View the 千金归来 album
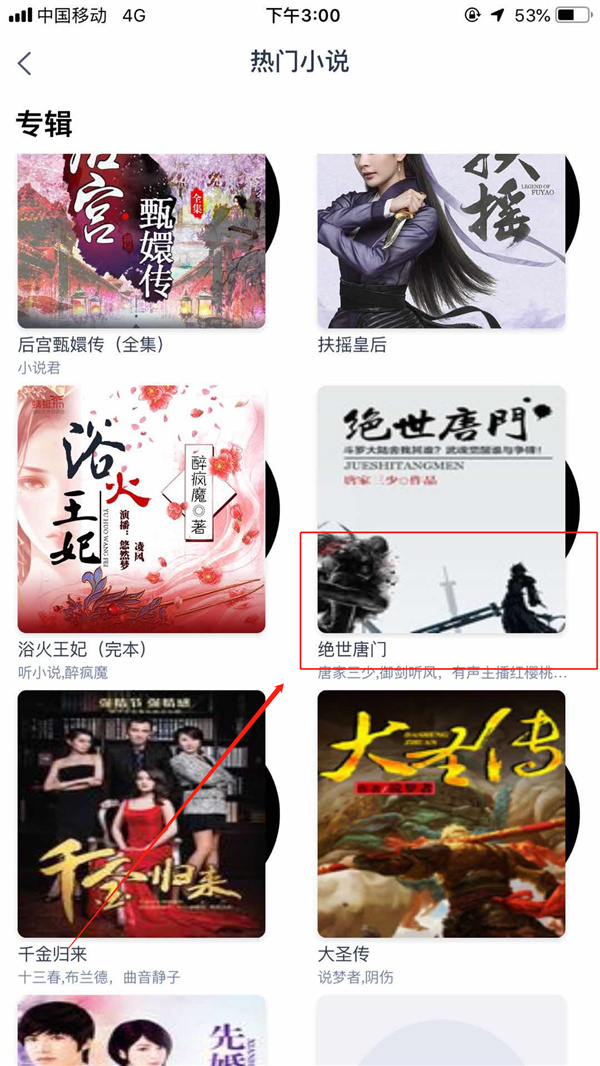The height and width of the screenshot is (1066, 600). (141, 813)
